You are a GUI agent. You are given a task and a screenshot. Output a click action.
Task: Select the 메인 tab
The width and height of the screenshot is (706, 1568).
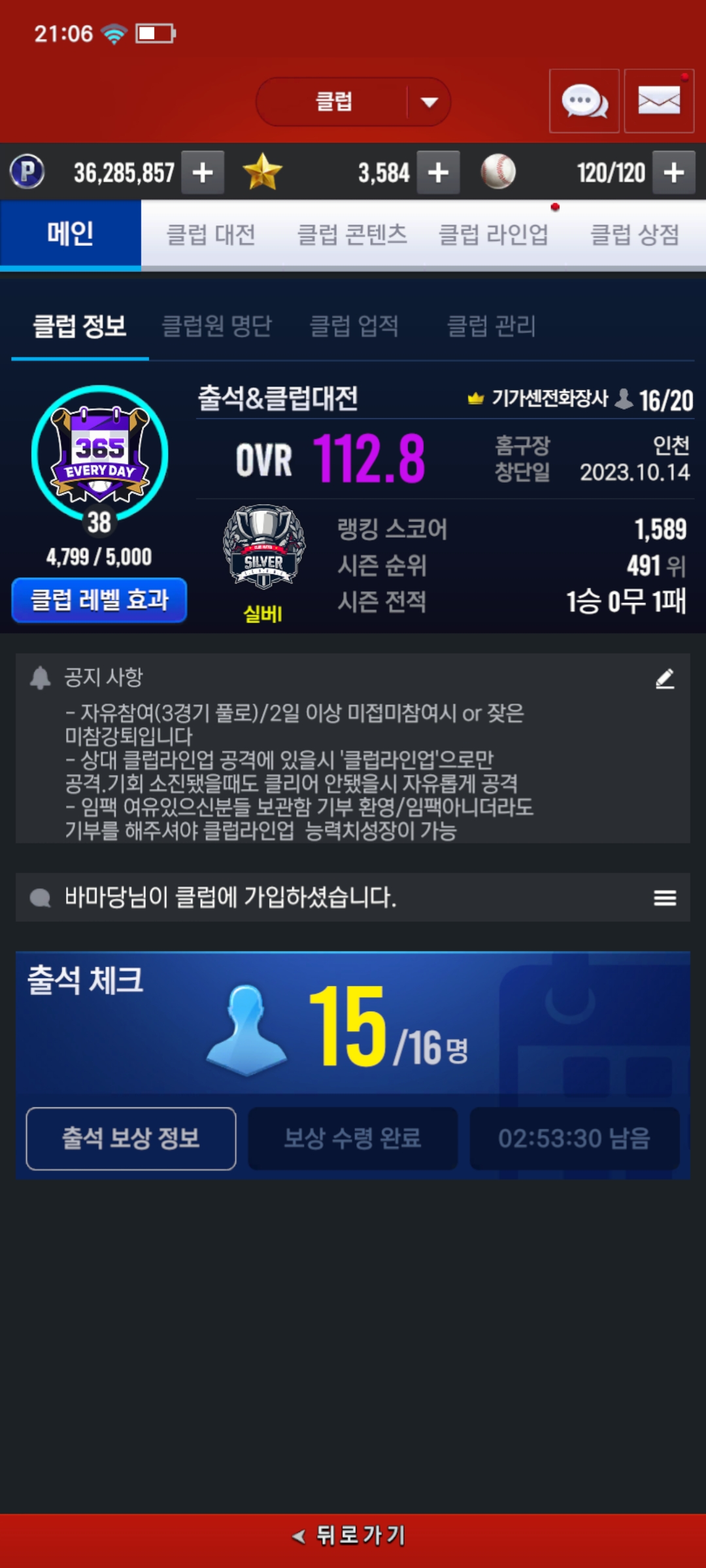pyautogui.click(x=71, y=235)
